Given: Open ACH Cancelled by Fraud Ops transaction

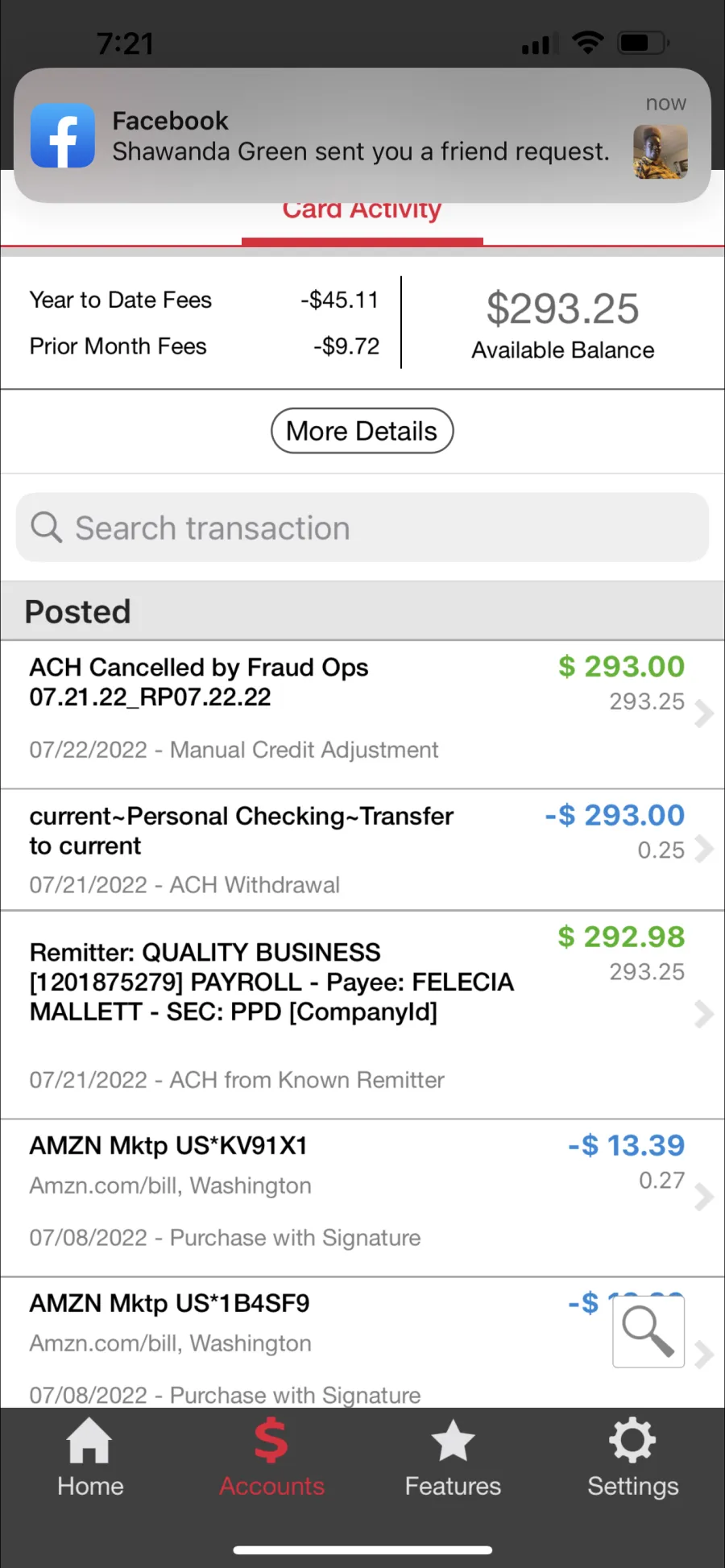Looking at the screenshot, I should click(x=362, y=714).
